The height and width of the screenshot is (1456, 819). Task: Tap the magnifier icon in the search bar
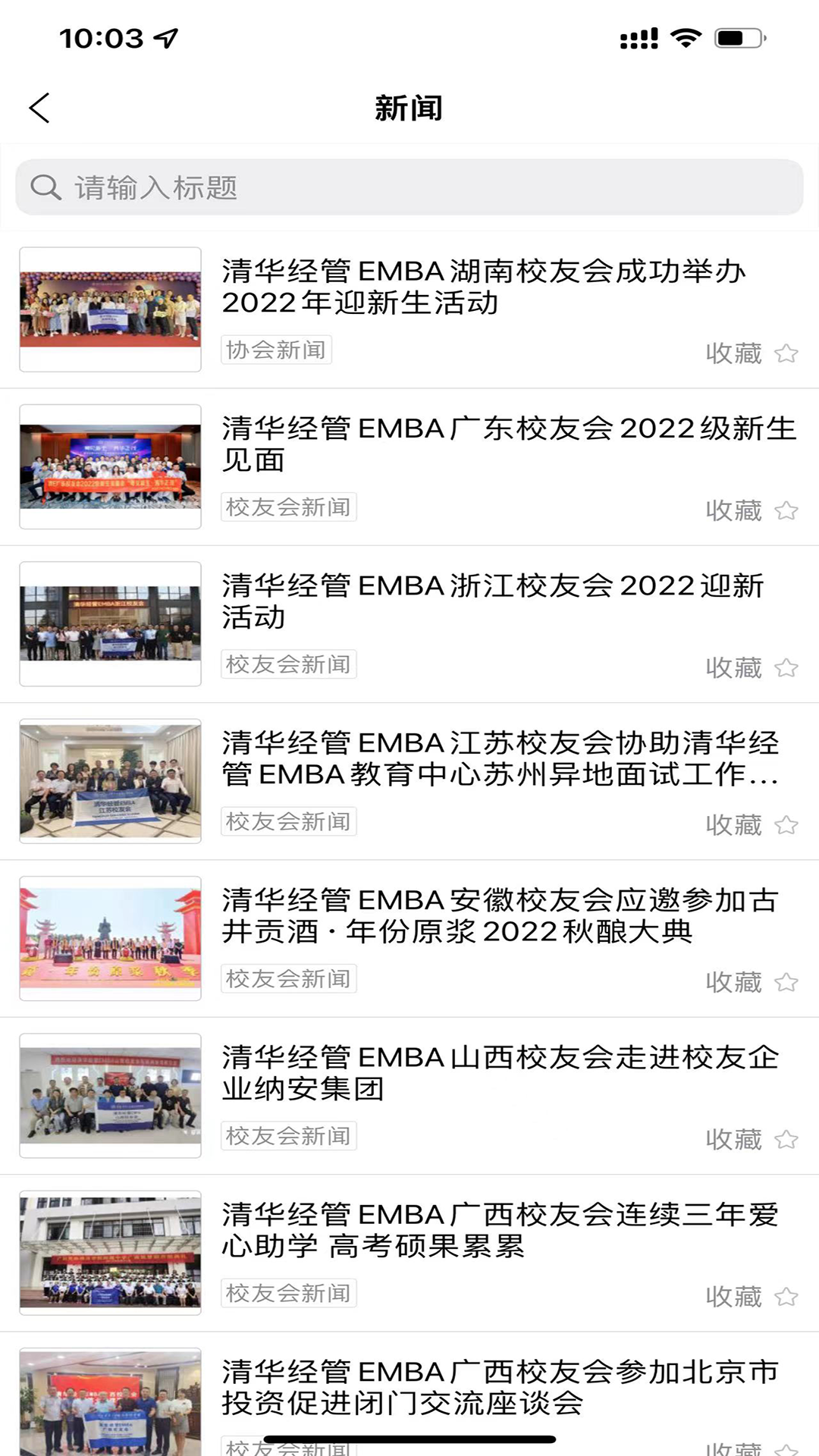click(x=45, y=187)
